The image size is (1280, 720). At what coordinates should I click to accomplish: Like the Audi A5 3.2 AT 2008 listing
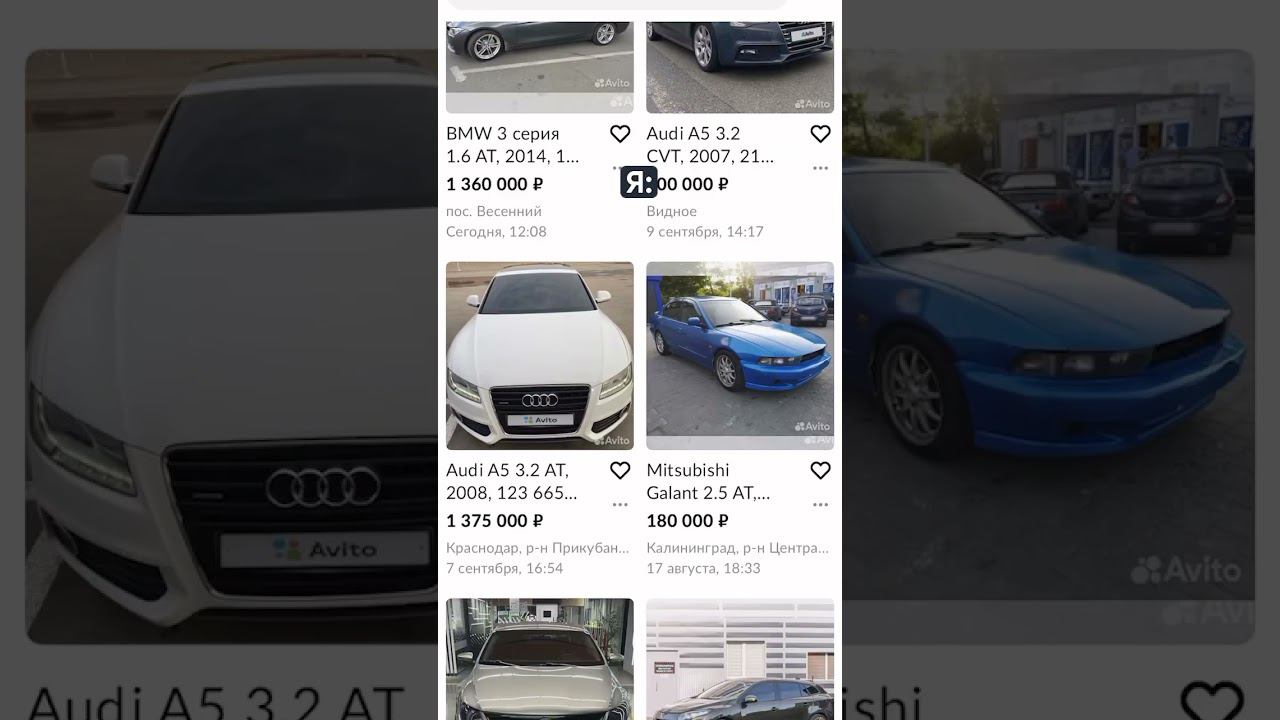620,470
